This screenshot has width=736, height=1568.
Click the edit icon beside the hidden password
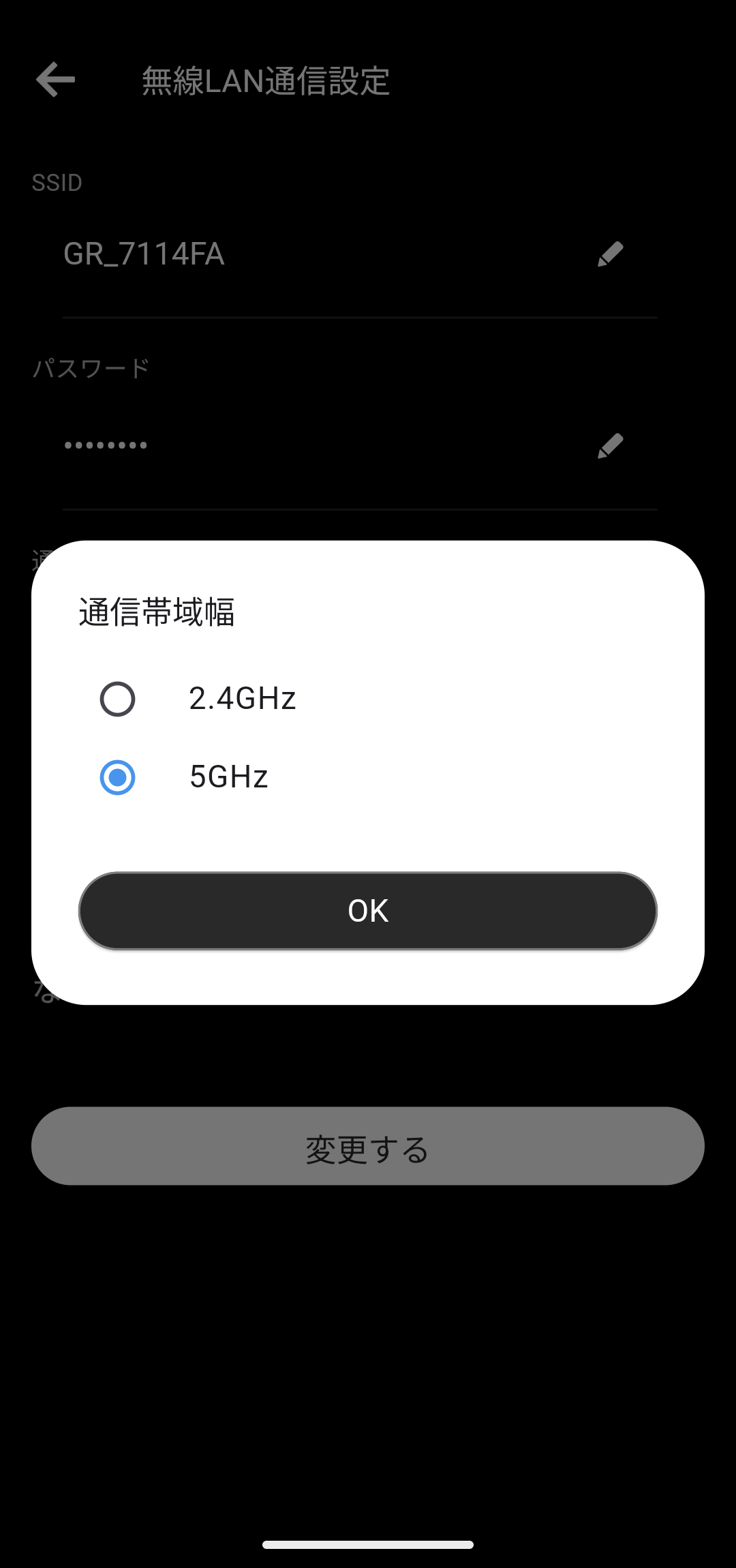click(x=611, y=444)
